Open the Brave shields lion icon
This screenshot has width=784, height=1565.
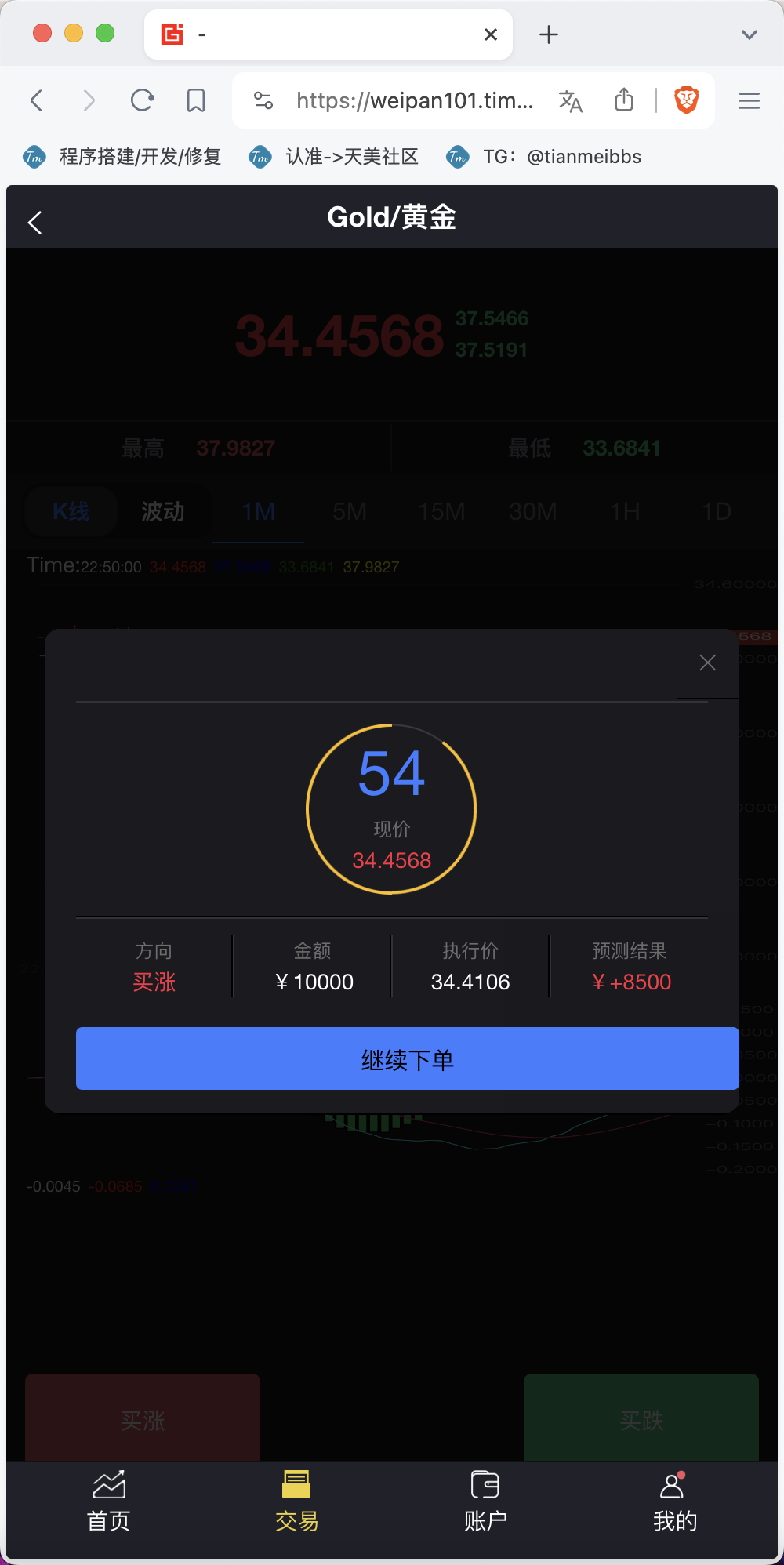(x=687, y=100)
